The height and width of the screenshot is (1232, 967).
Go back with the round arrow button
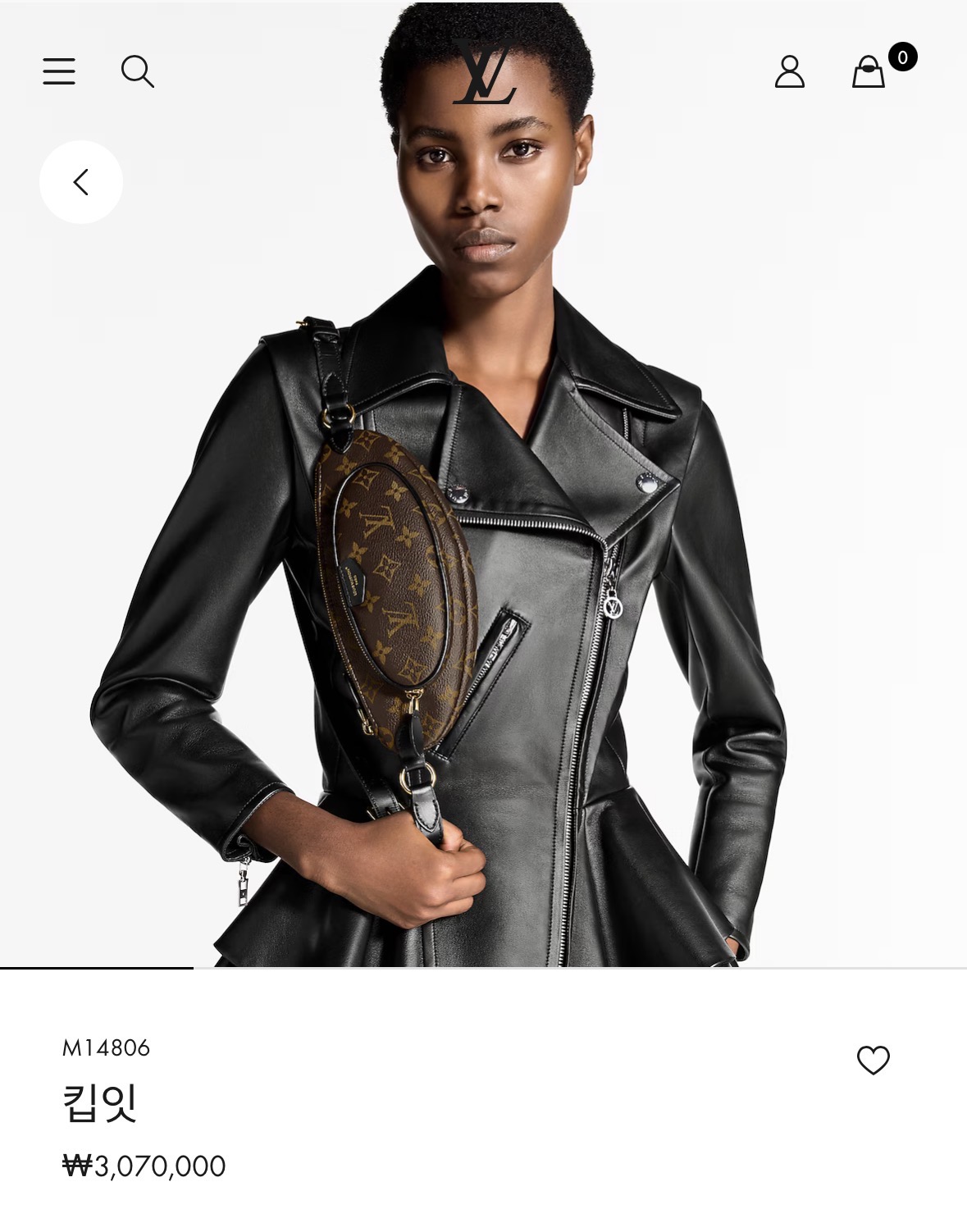click(81, 182)
